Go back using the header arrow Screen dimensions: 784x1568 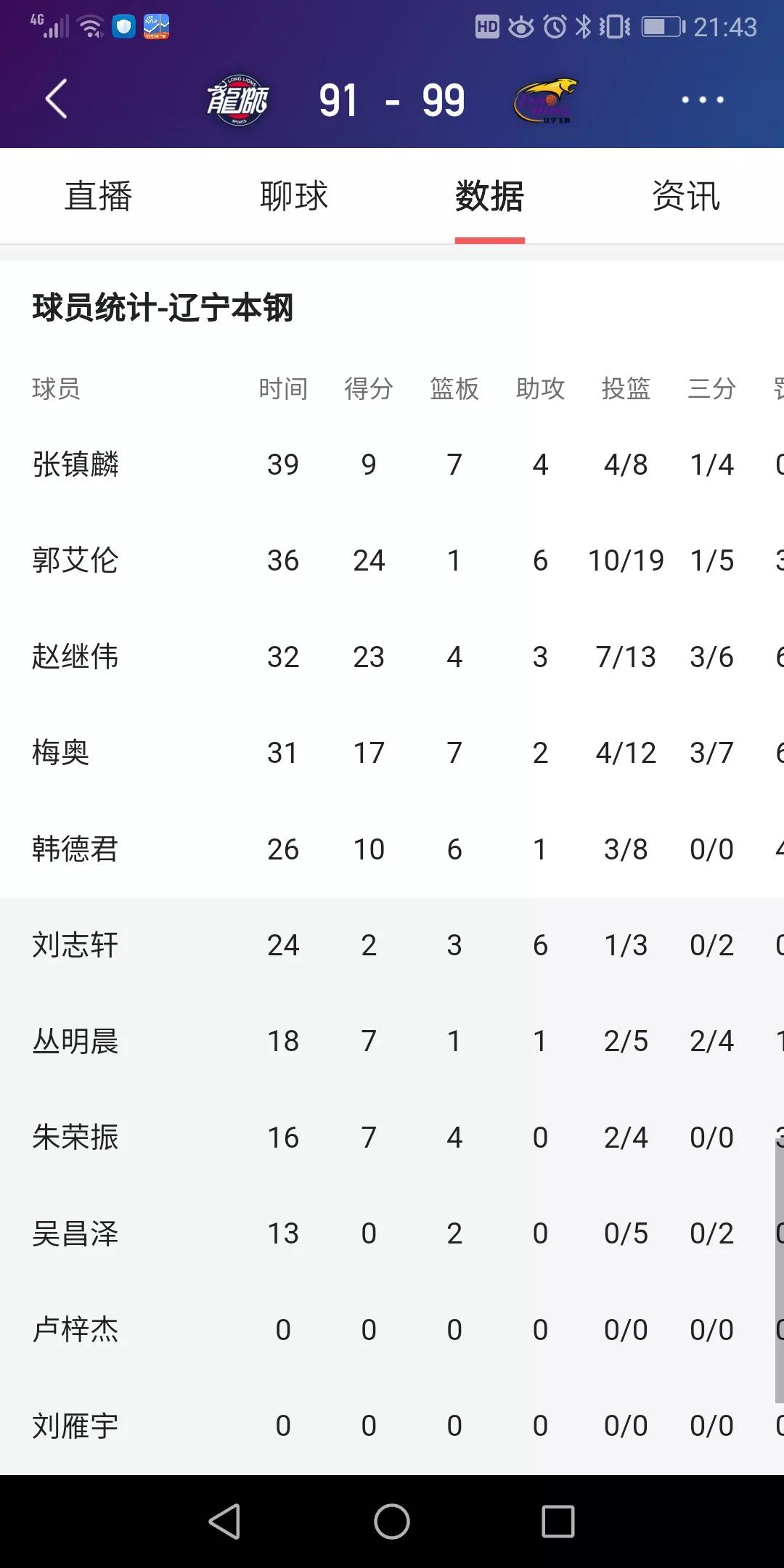point(57,99)
